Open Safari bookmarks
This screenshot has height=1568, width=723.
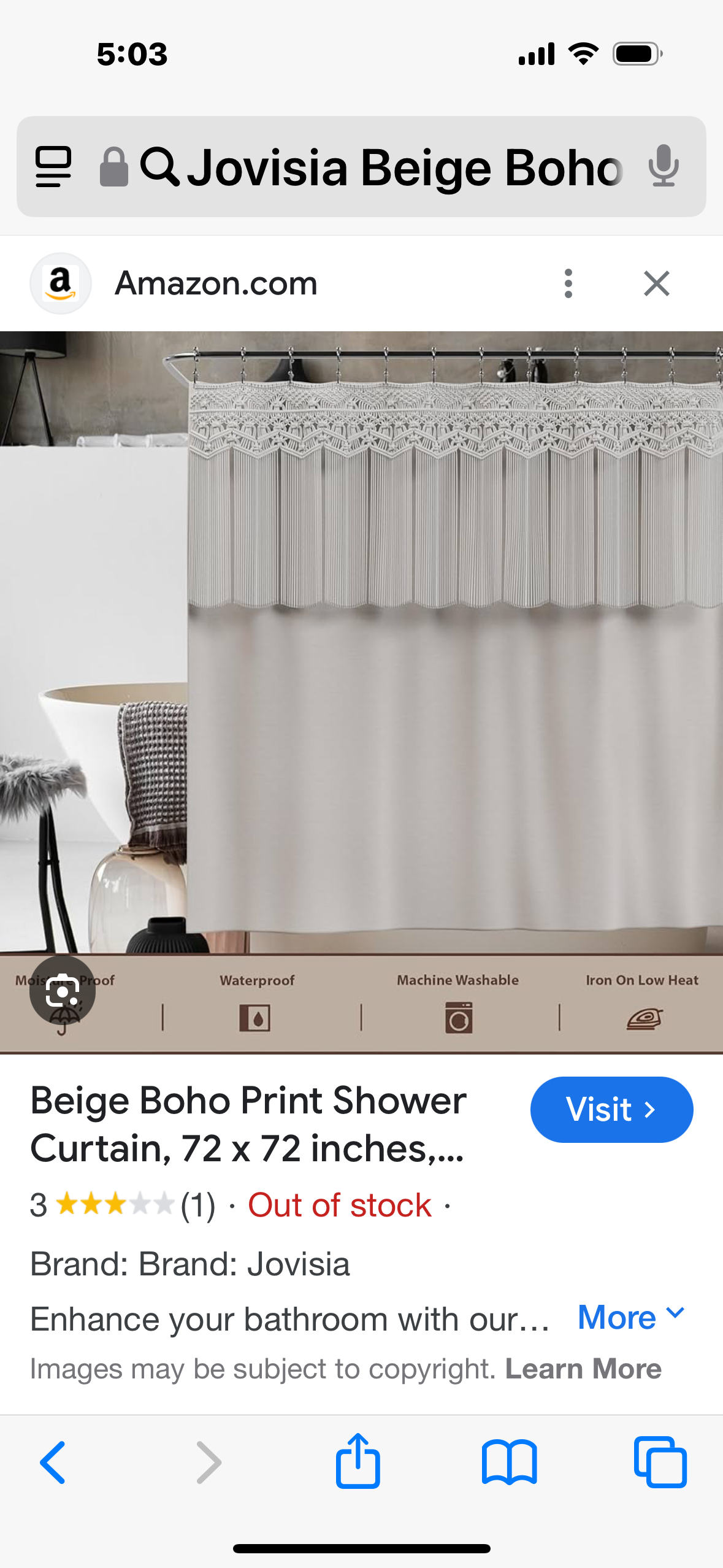509,1462
